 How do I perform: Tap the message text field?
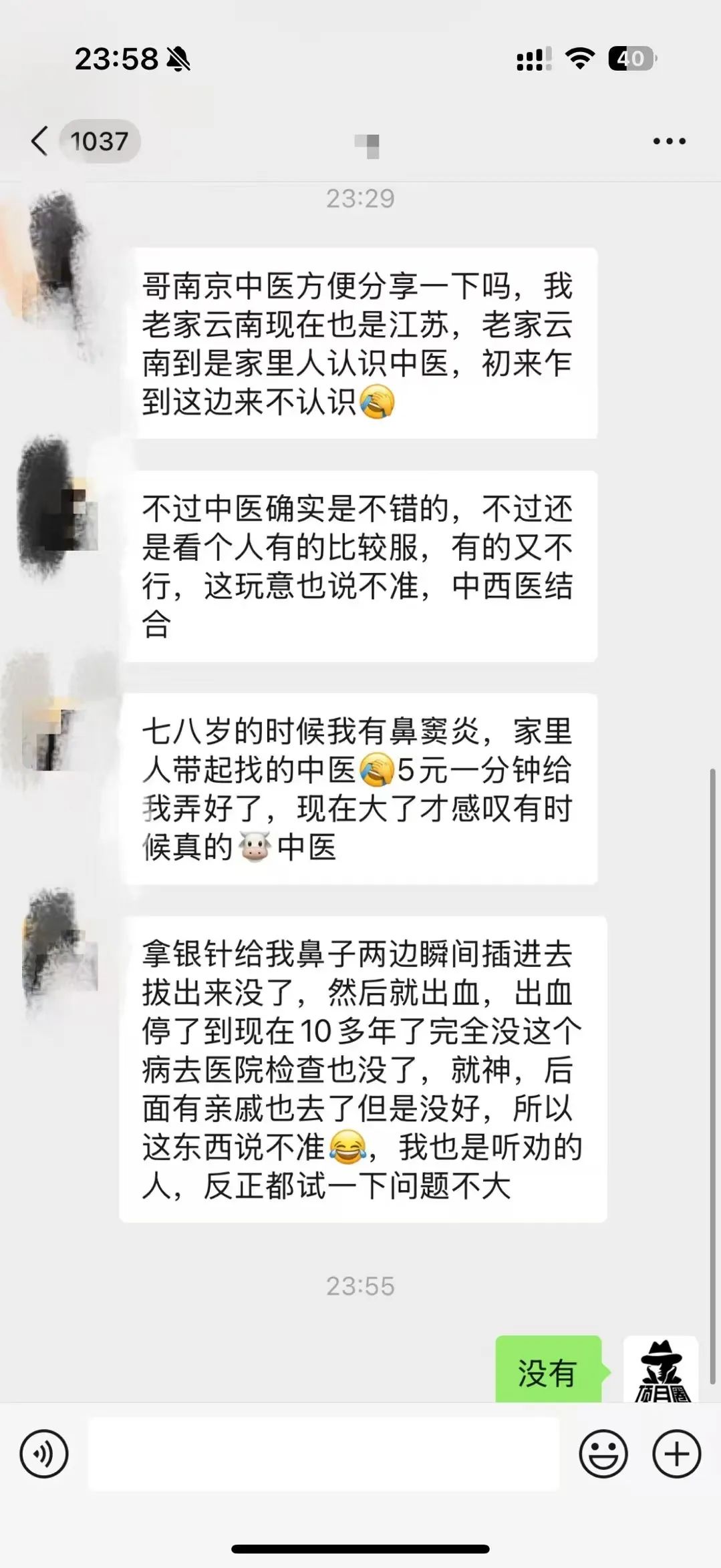point(323,1454)
